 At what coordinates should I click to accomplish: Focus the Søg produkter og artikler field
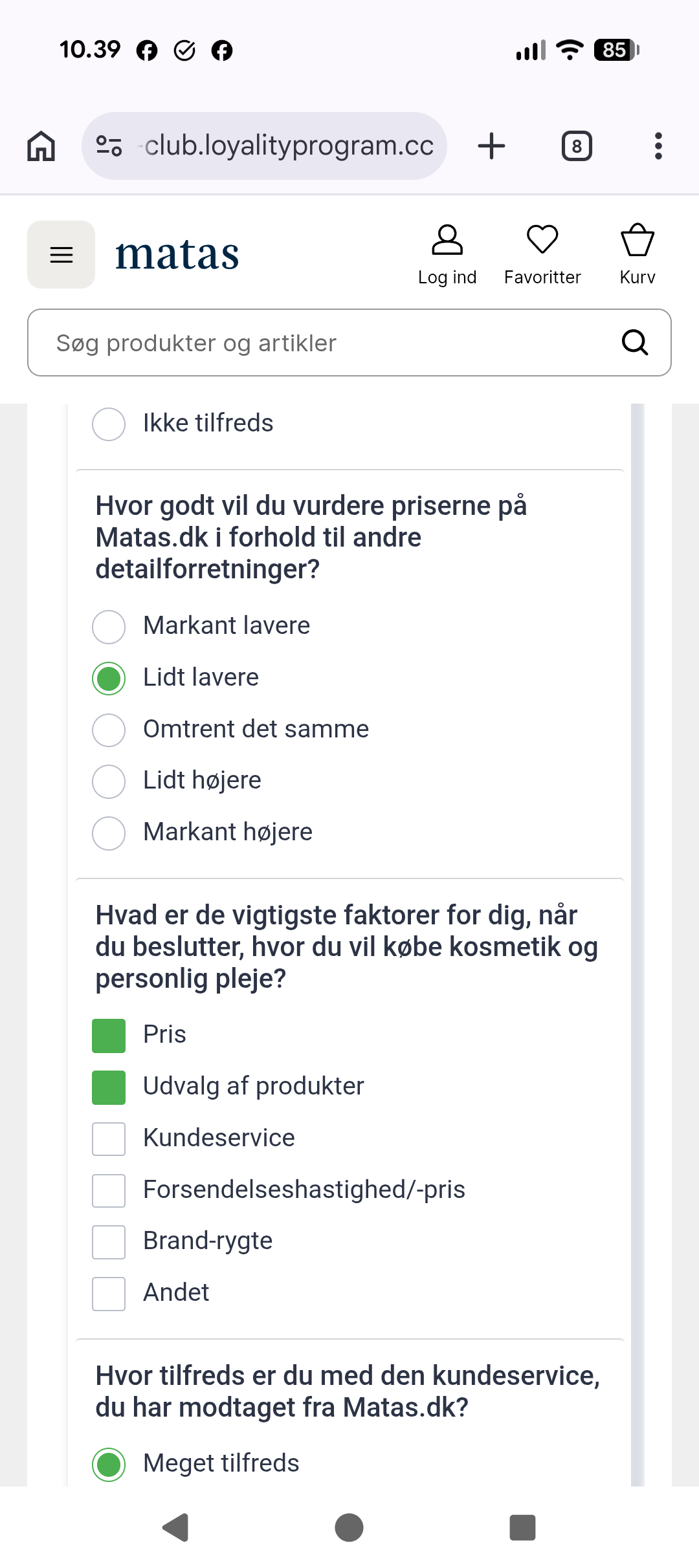click(x=324, y=343)
